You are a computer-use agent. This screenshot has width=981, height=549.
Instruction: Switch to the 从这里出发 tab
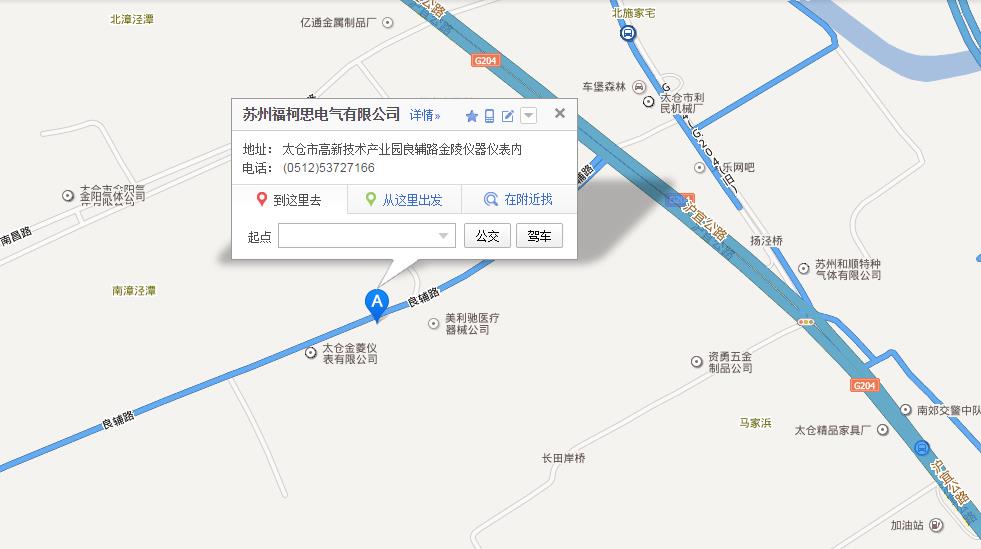[x=404, y=200]
